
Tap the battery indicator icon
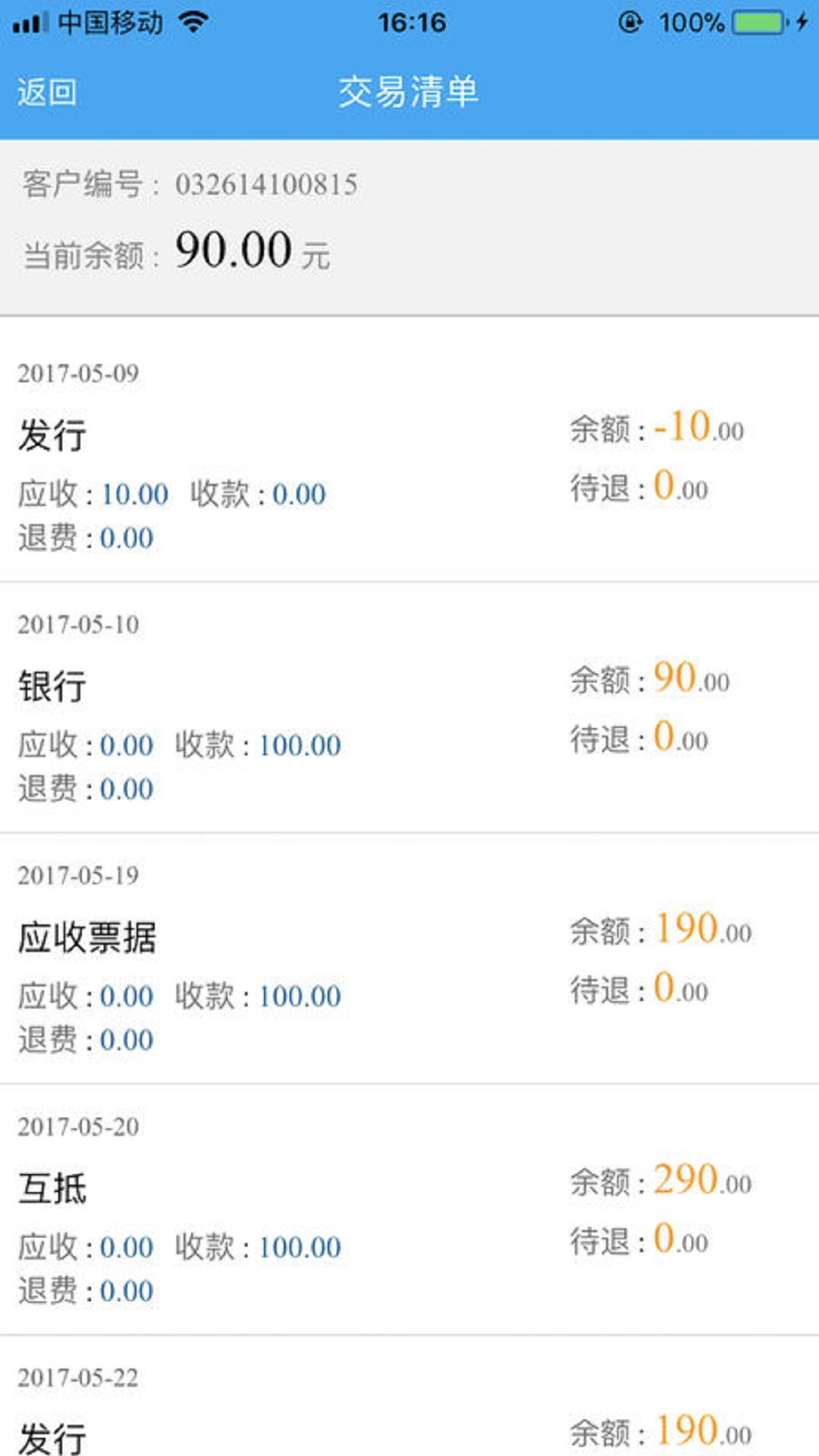pyautogui.click(x=757, y=23)
